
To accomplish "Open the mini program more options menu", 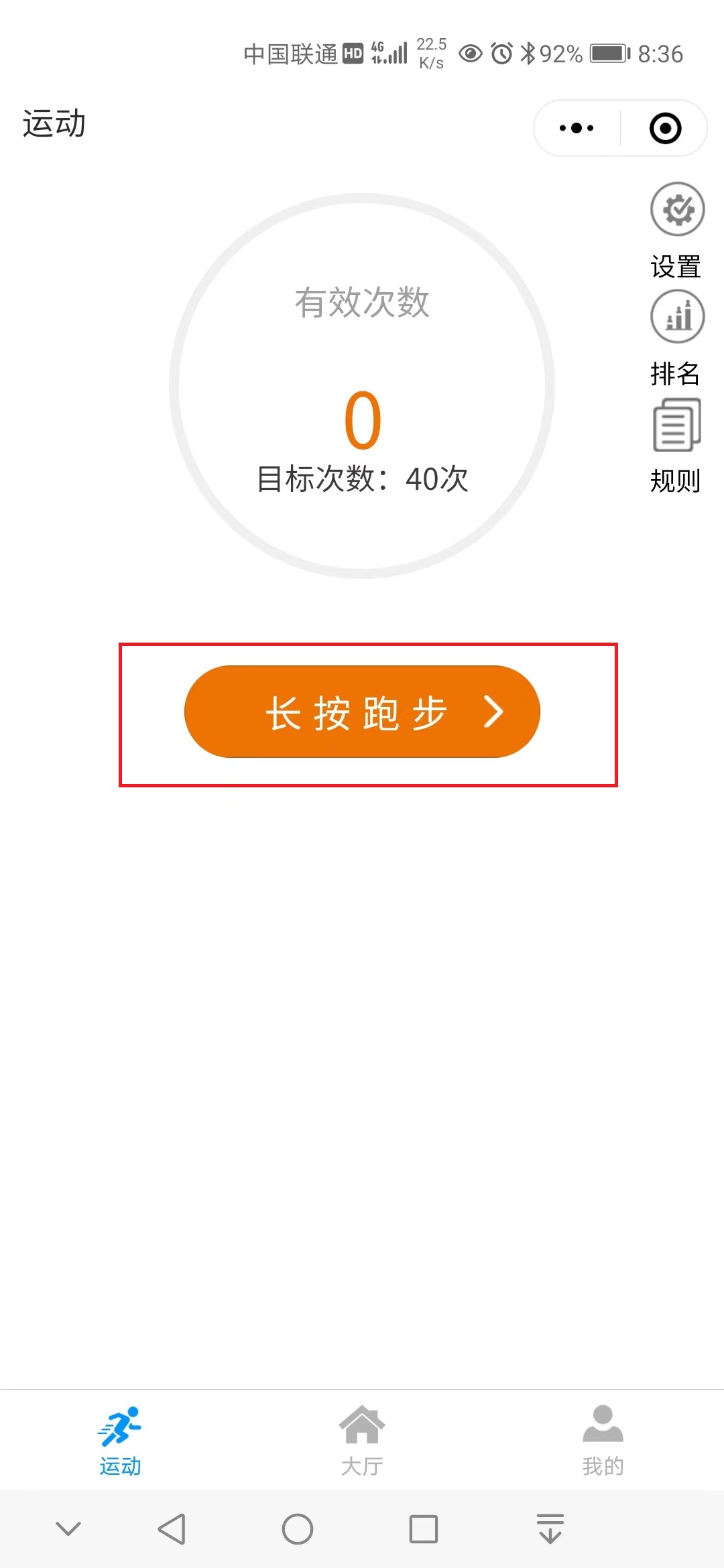I will pos(577,128).
